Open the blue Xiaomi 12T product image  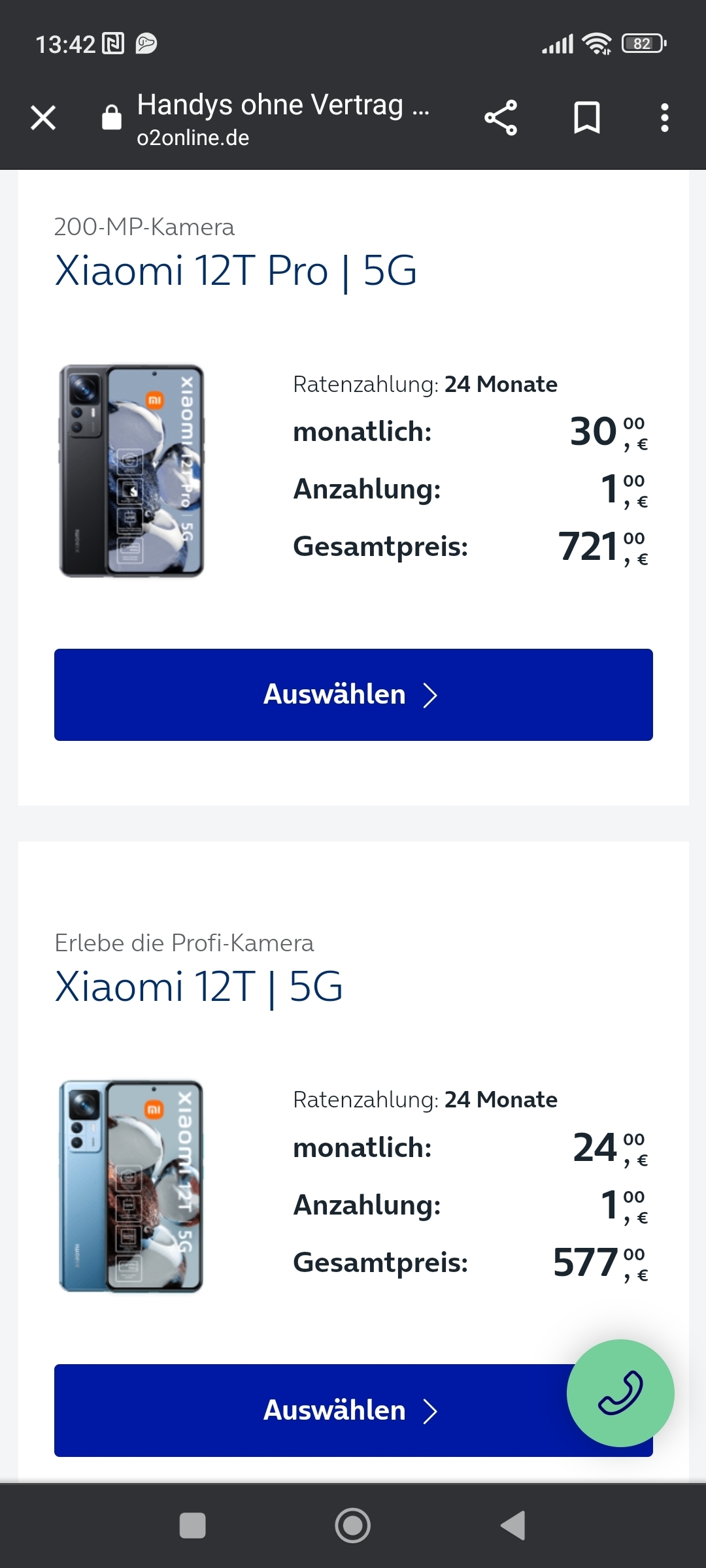[x=131, y=1186]
